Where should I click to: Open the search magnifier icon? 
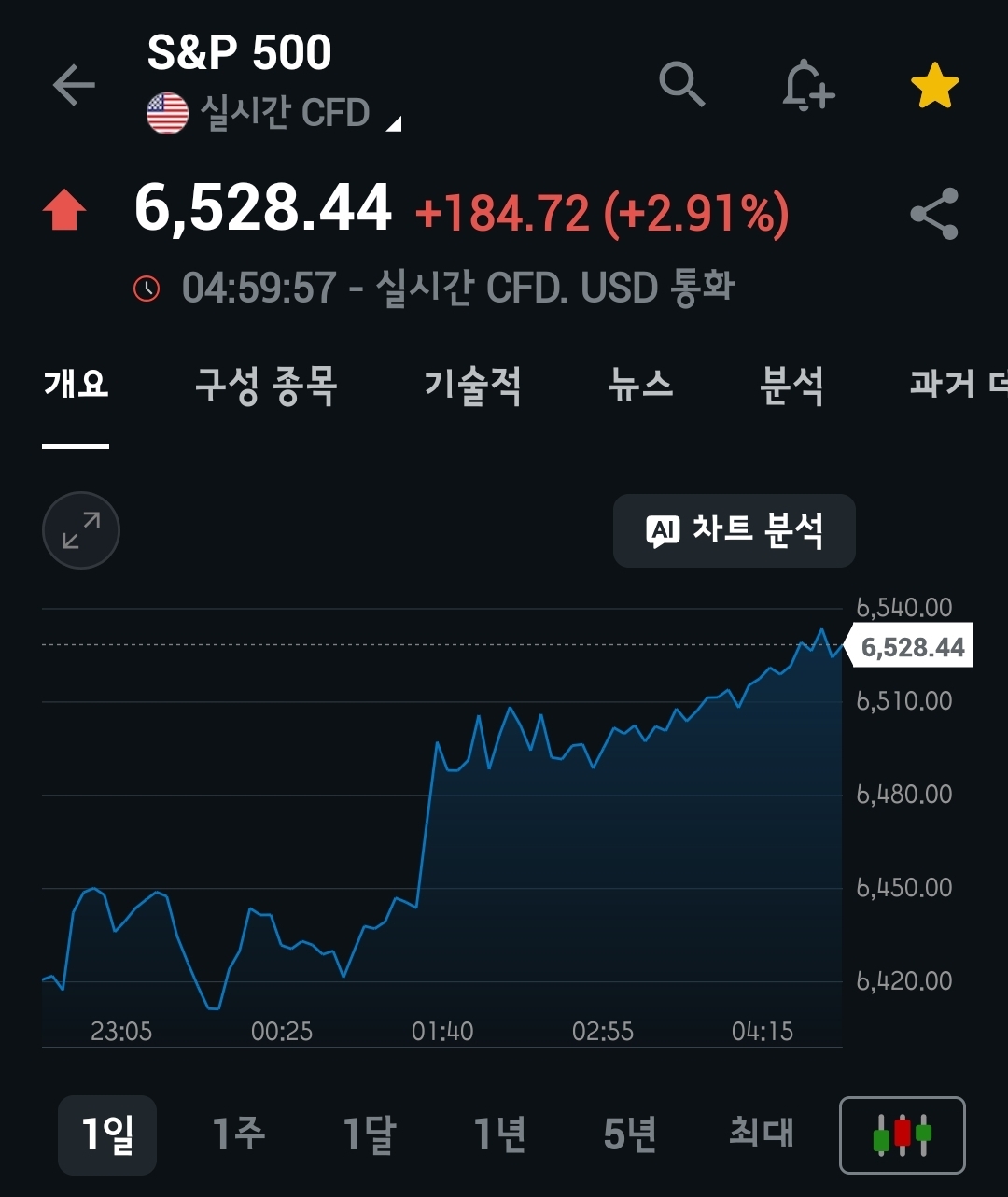(682, 85)
